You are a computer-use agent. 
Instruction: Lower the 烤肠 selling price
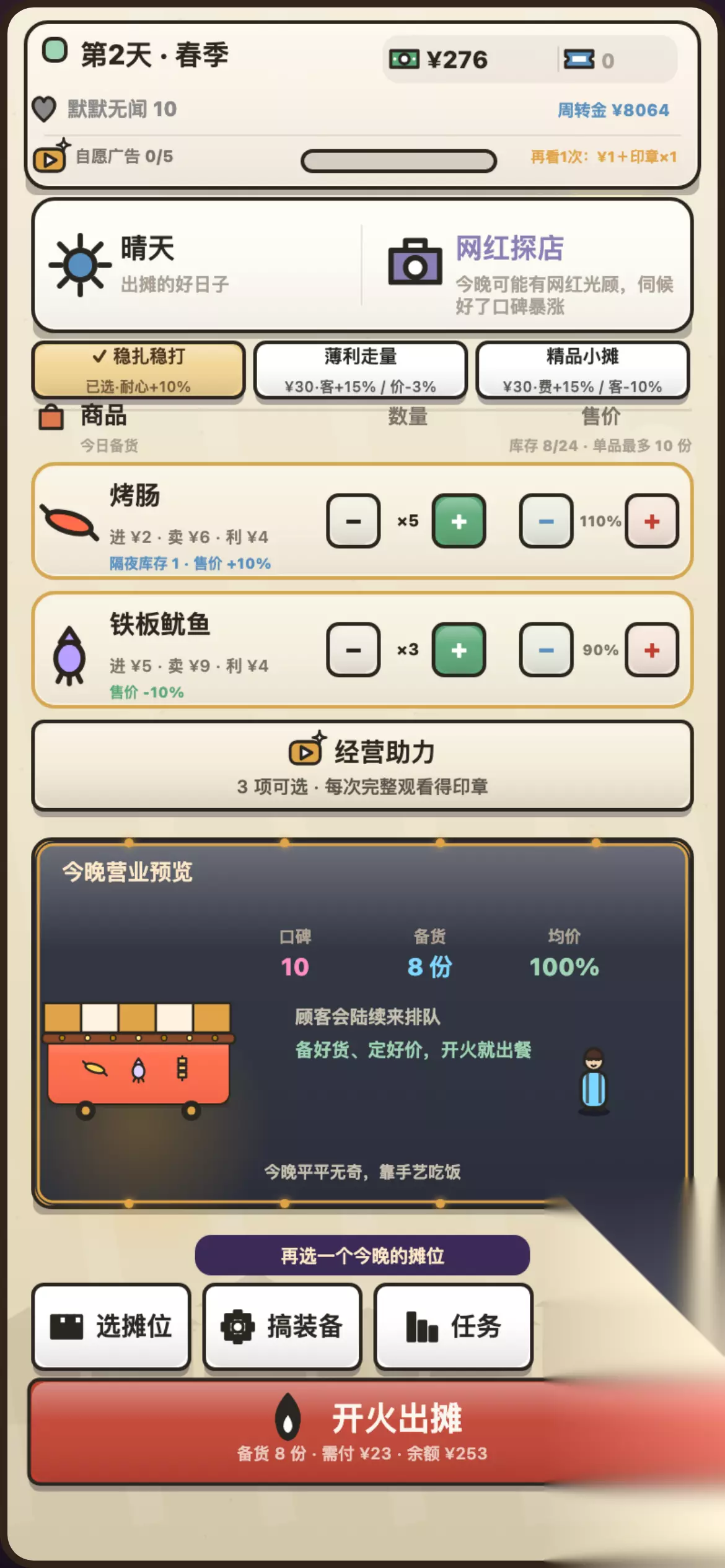click(546, 521)
